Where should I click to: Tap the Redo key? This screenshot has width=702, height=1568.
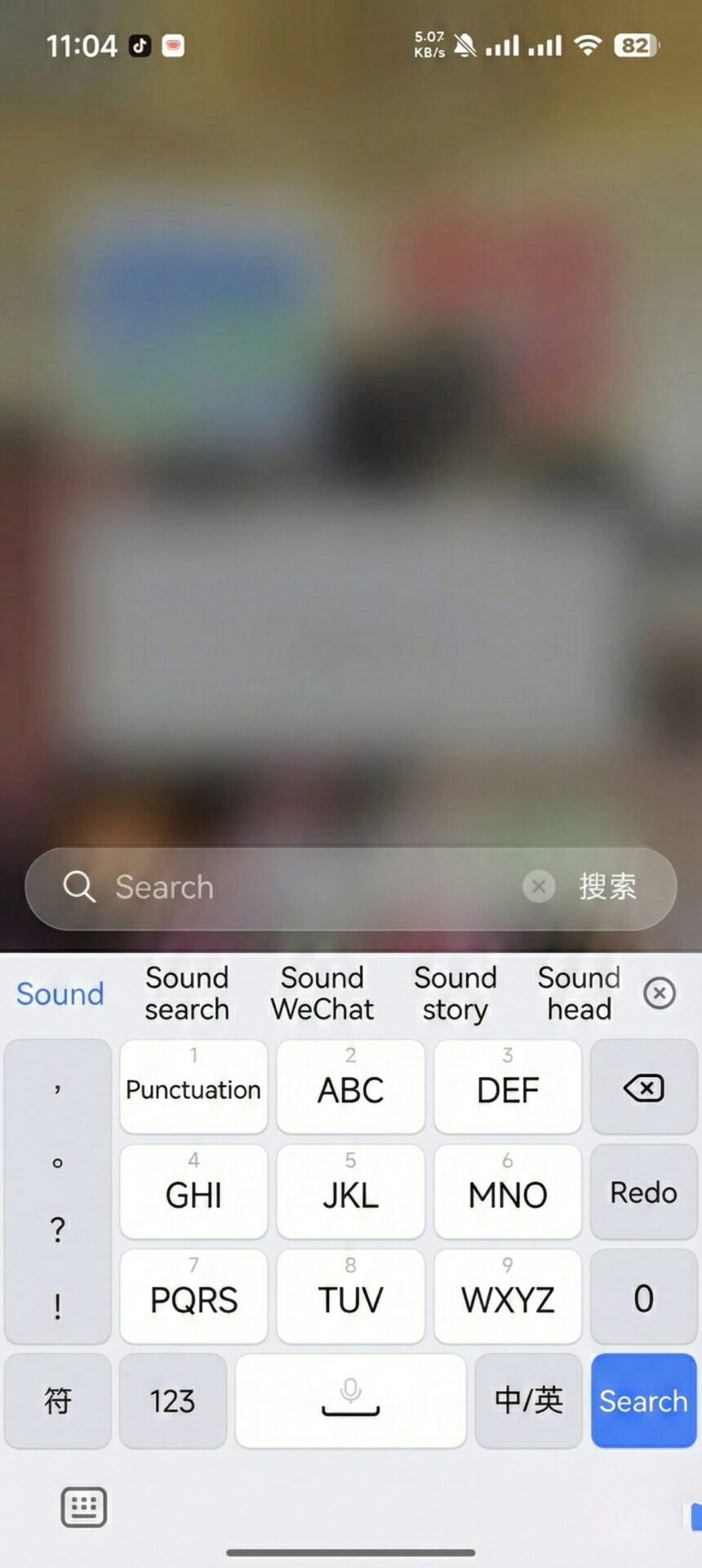coord(643,1192)
